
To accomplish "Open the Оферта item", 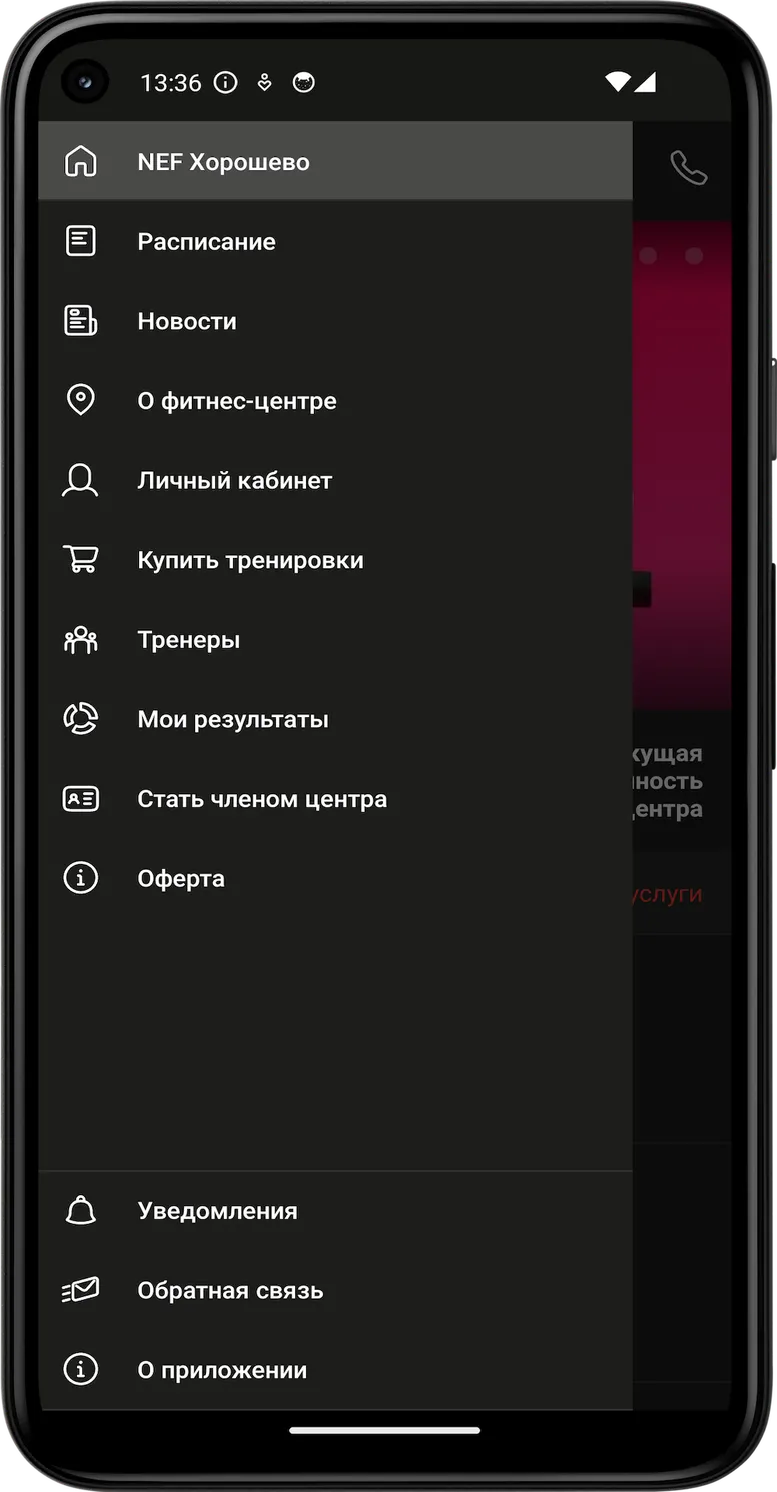I will pos(335,879).
